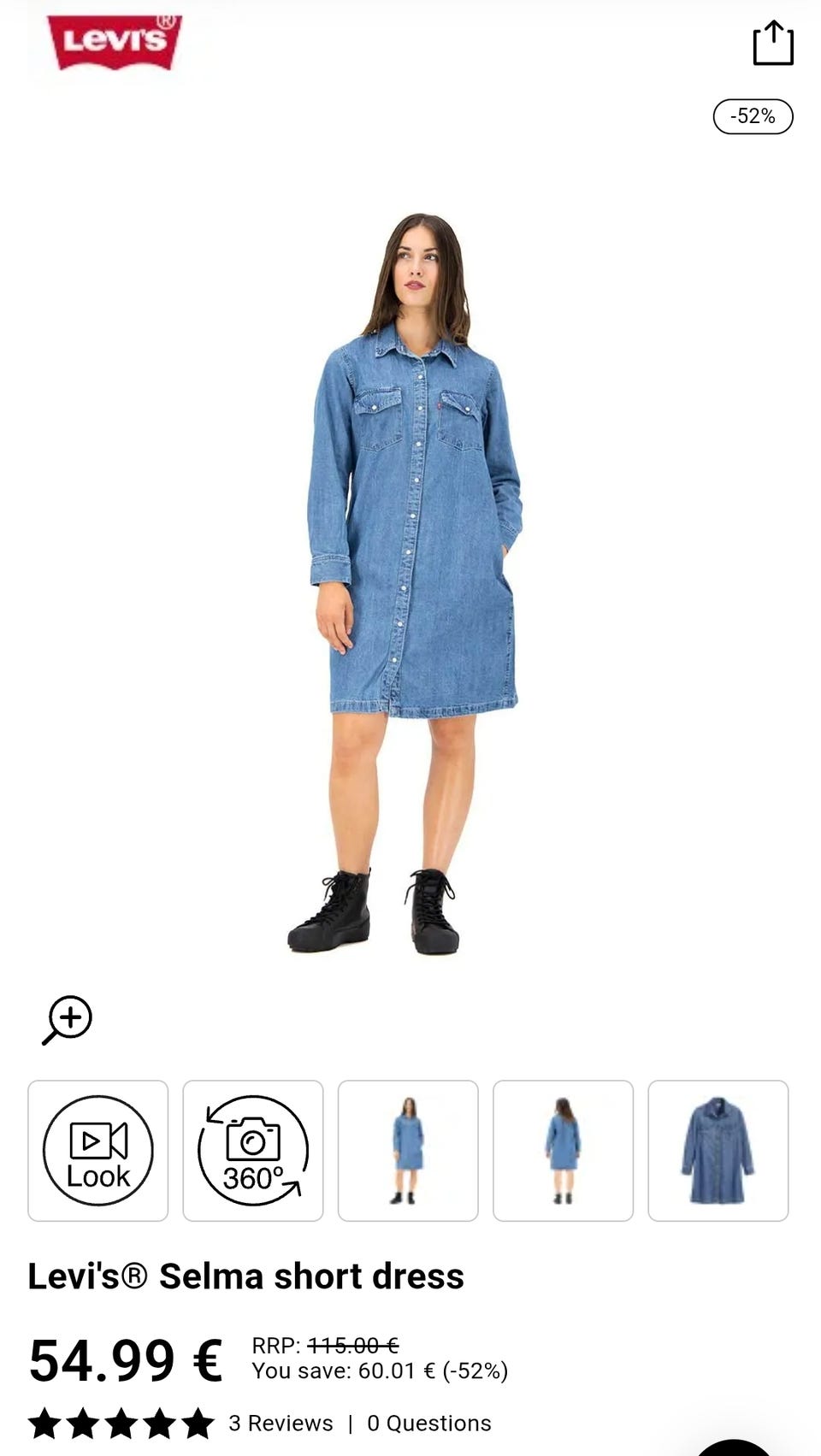Open the Look video thumbnail
Screen dimensions: 821x1456
point(98,1151)
